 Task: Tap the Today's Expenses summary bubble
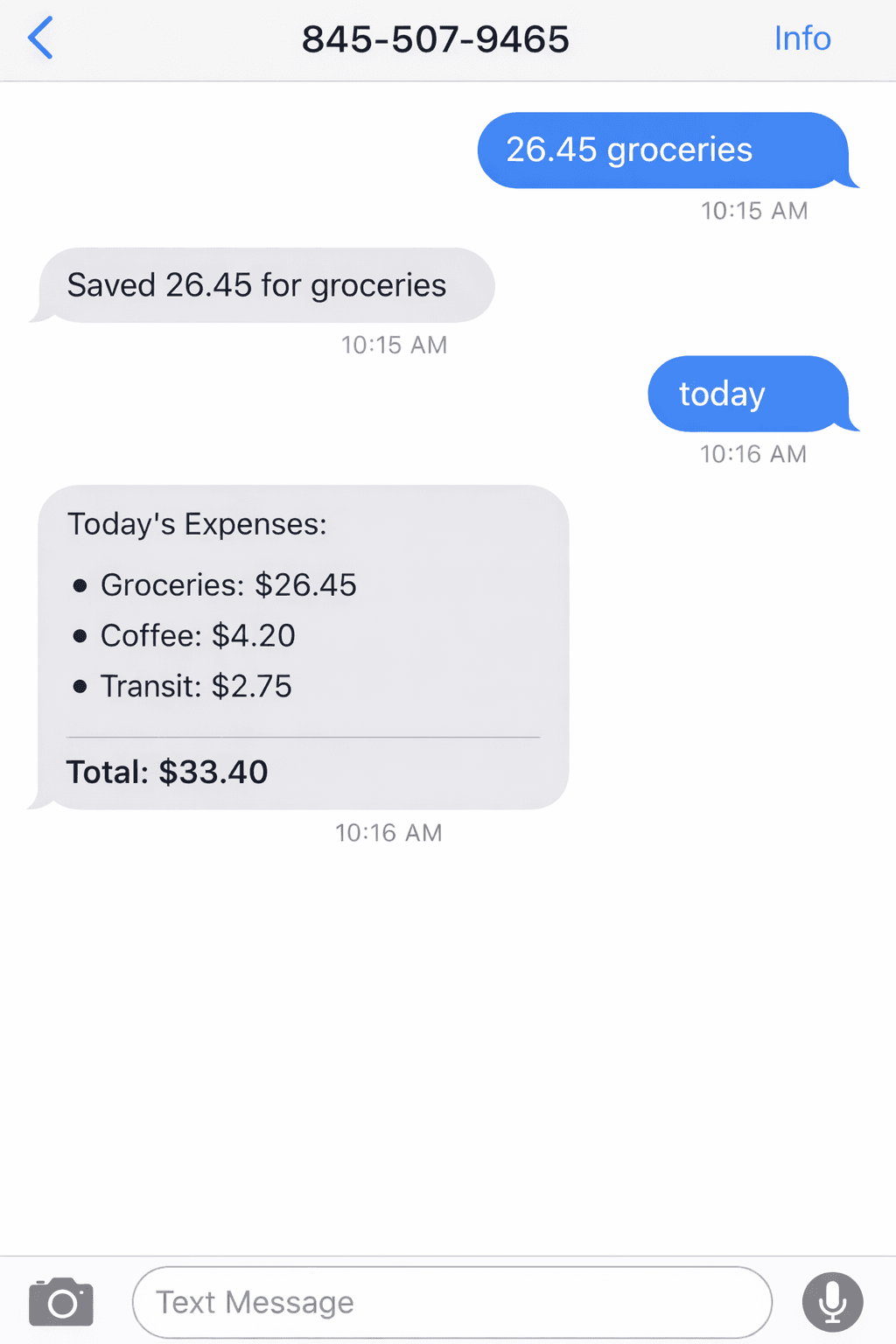pos(302,646)
